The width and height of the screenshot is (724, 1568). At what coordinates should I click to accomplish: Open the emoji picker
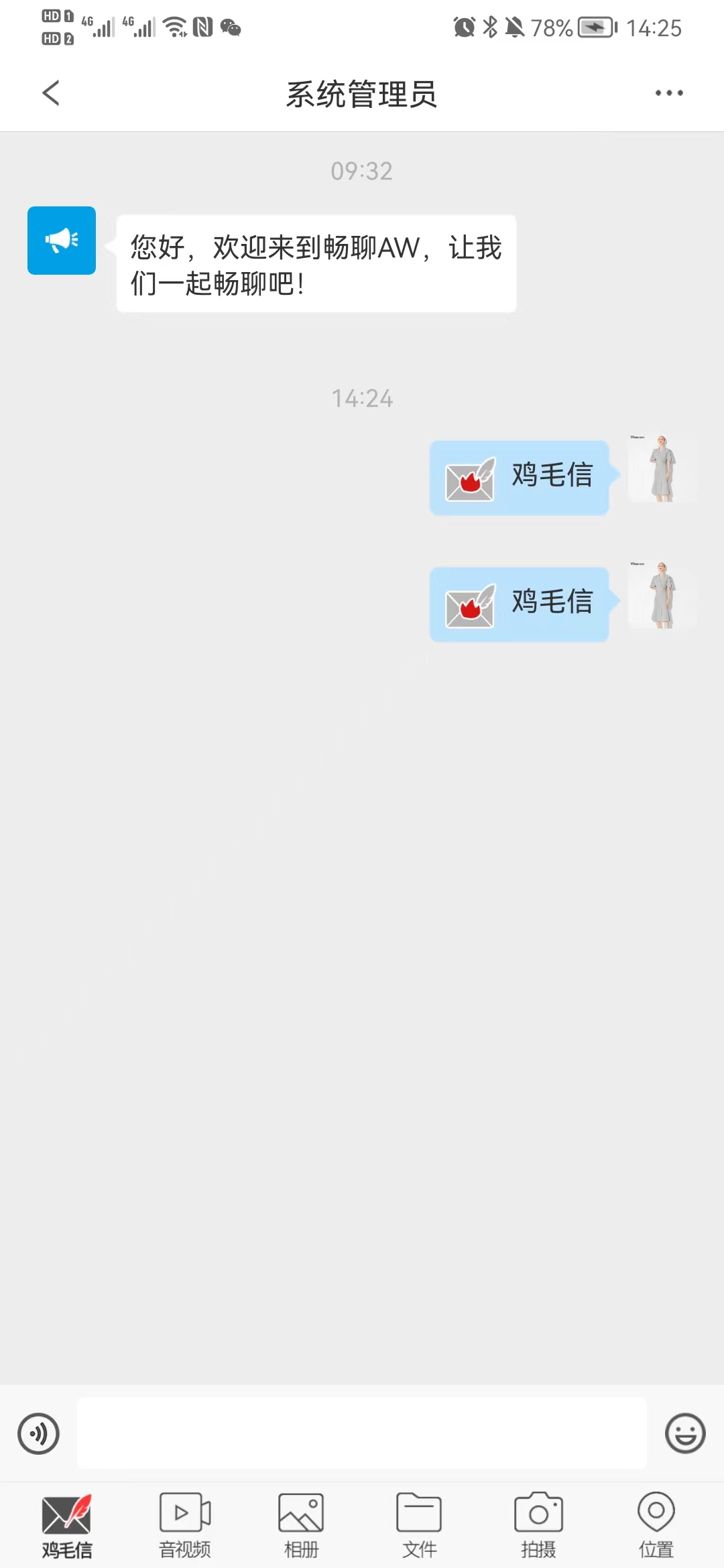point(685,1433)
